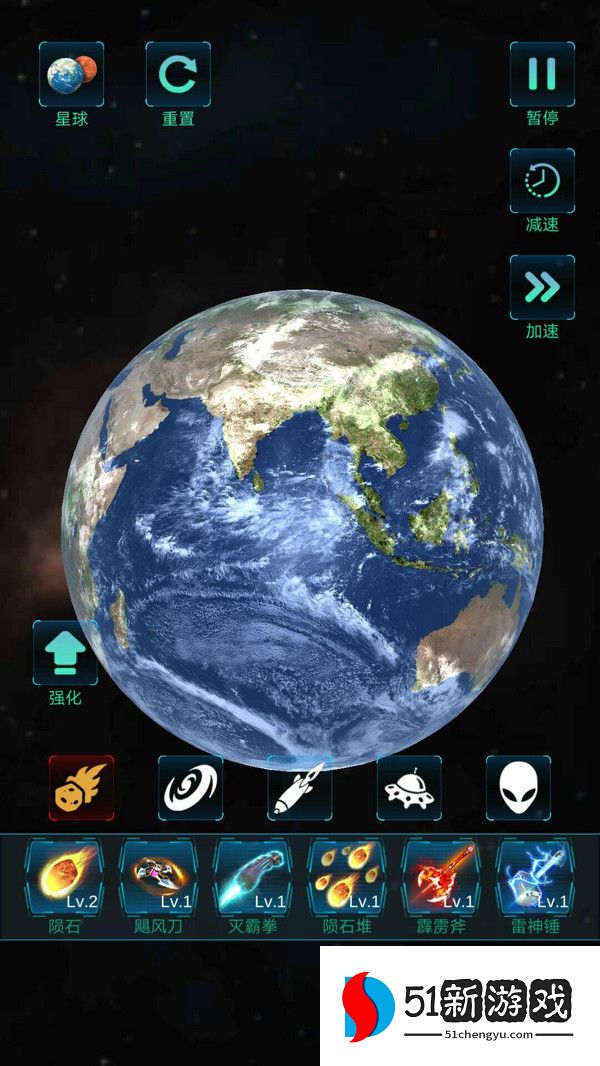Tap the 重置 reset button

coord(178,74)
